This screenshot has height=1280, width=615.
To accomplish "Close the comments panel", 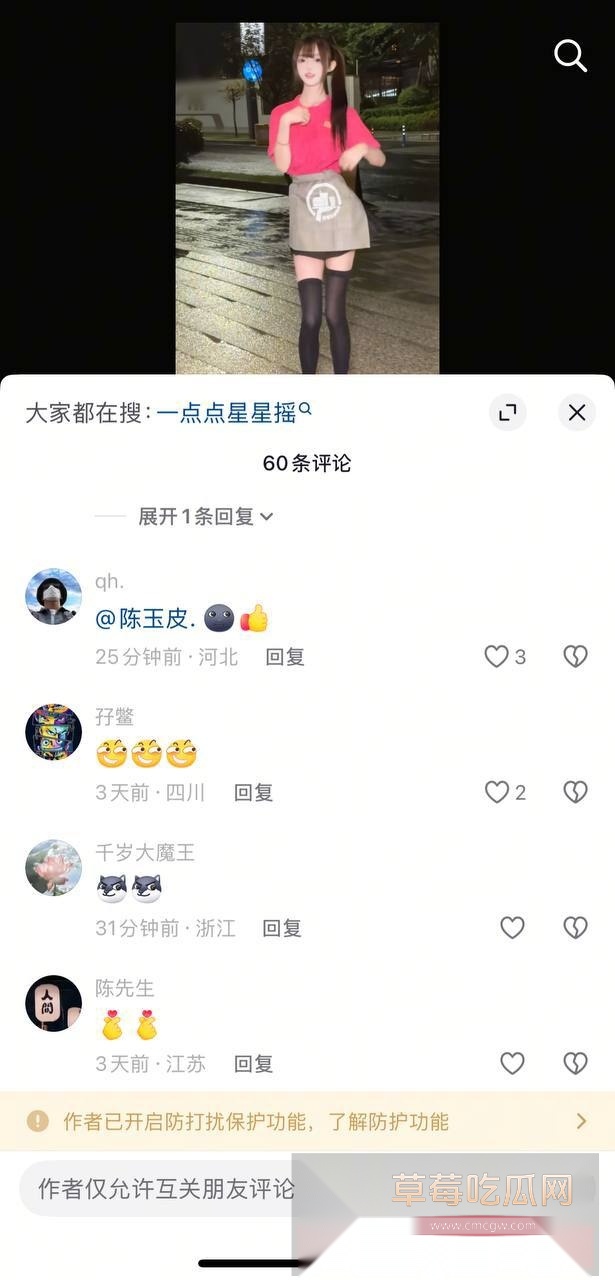I will pos(577,412).
